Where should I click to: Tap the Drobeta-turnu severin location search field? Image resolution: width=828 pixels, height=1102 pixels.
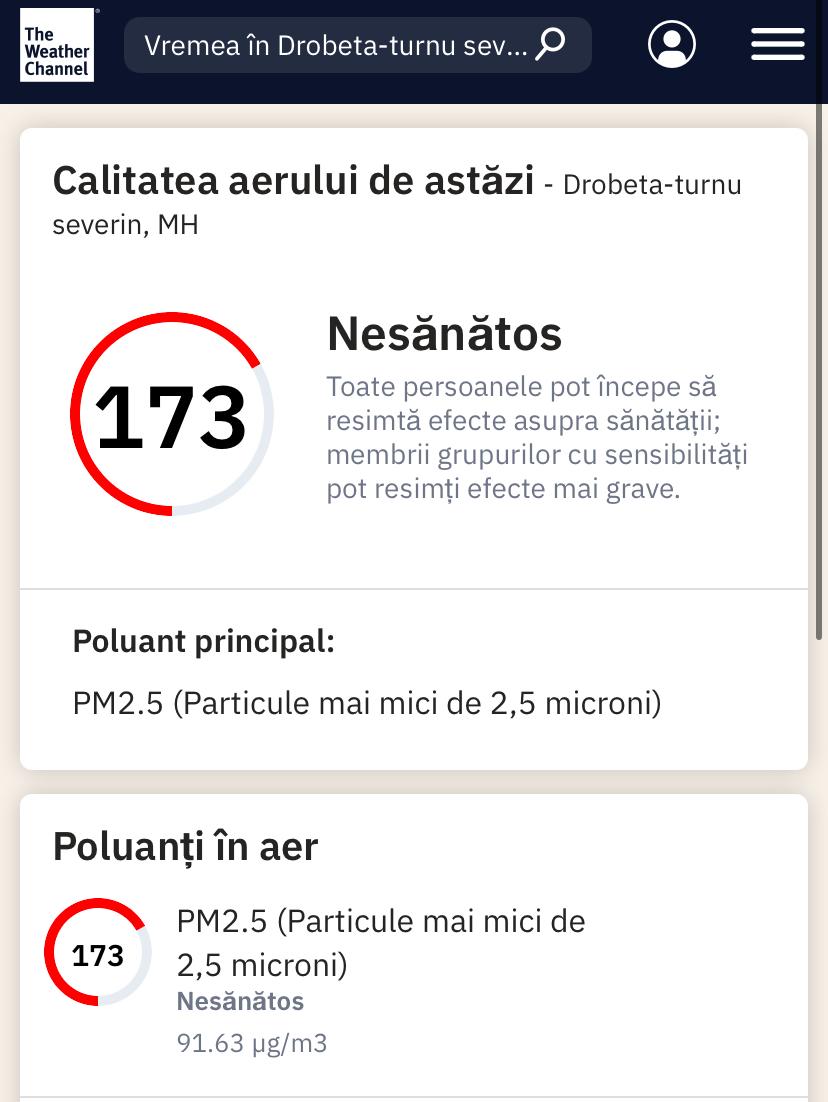336,45
